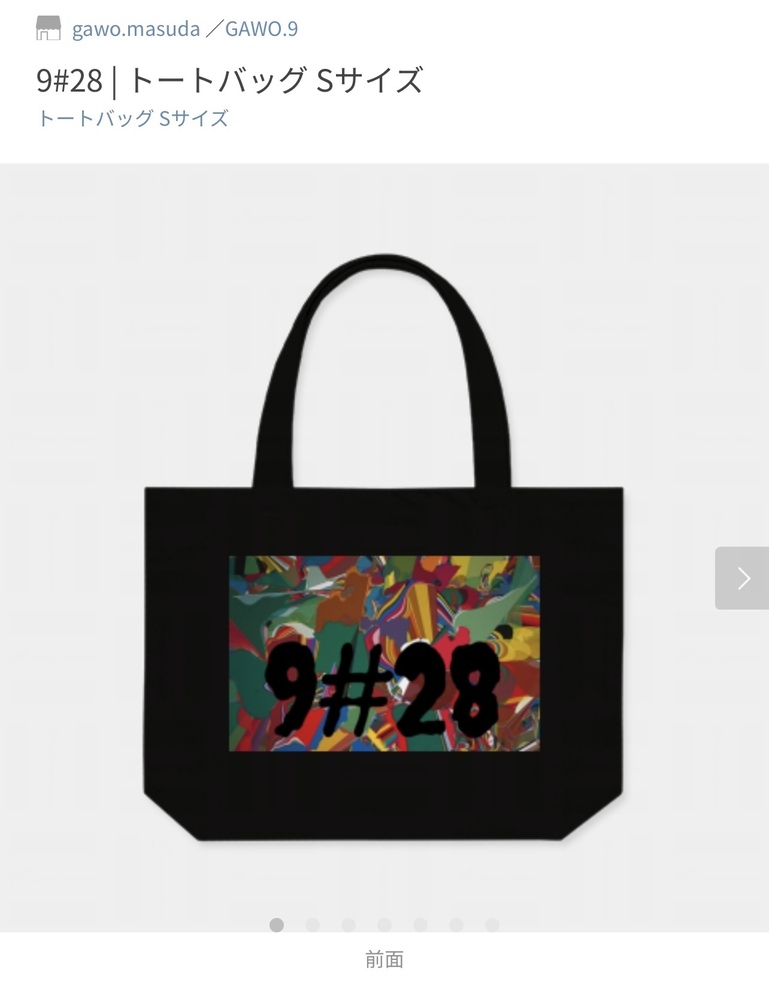This screenshot has height=1000, width=769.
Task: Open the gawo.masuda shop link
Action: coord(135,28)
